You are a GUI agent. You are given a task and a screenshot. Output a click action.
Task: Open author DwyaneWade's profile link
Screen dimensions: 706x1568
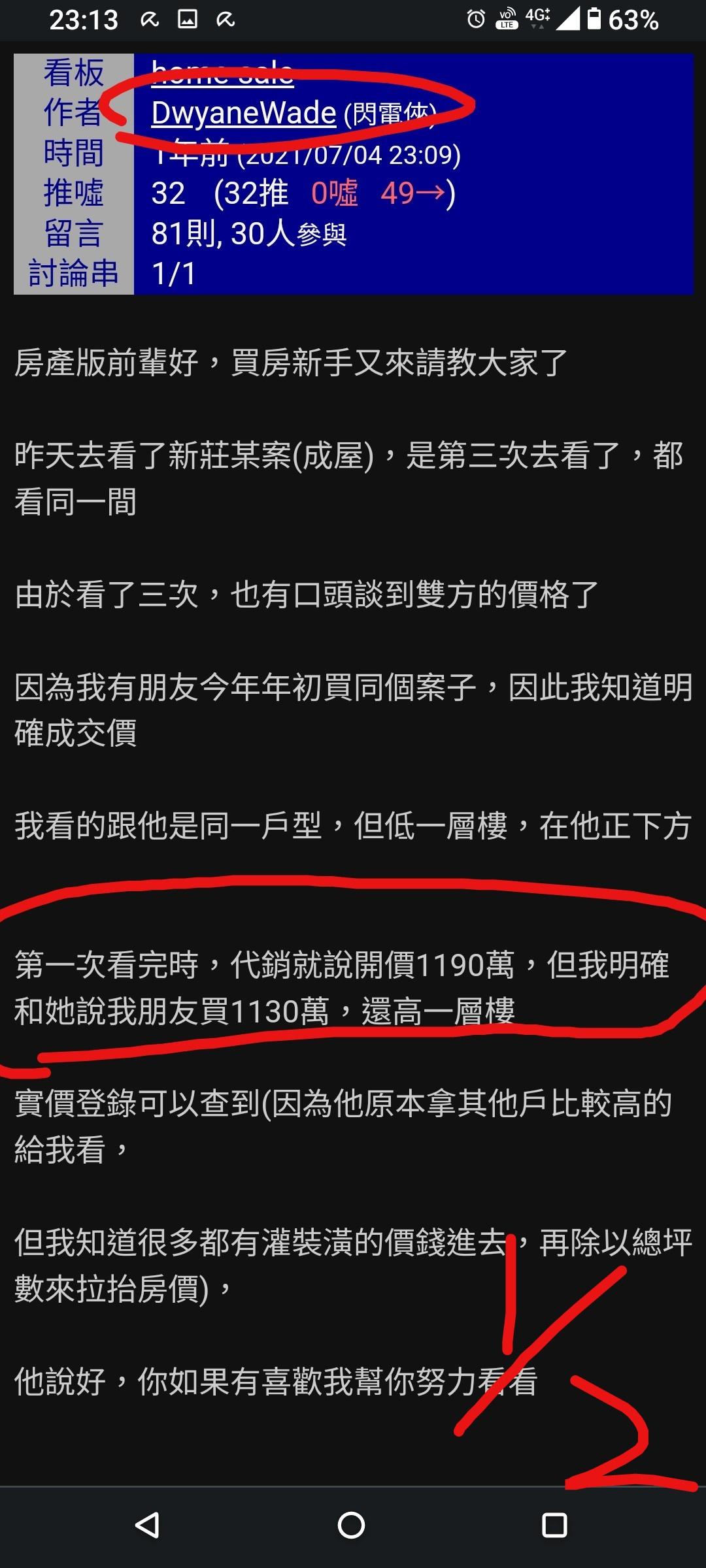243,113
